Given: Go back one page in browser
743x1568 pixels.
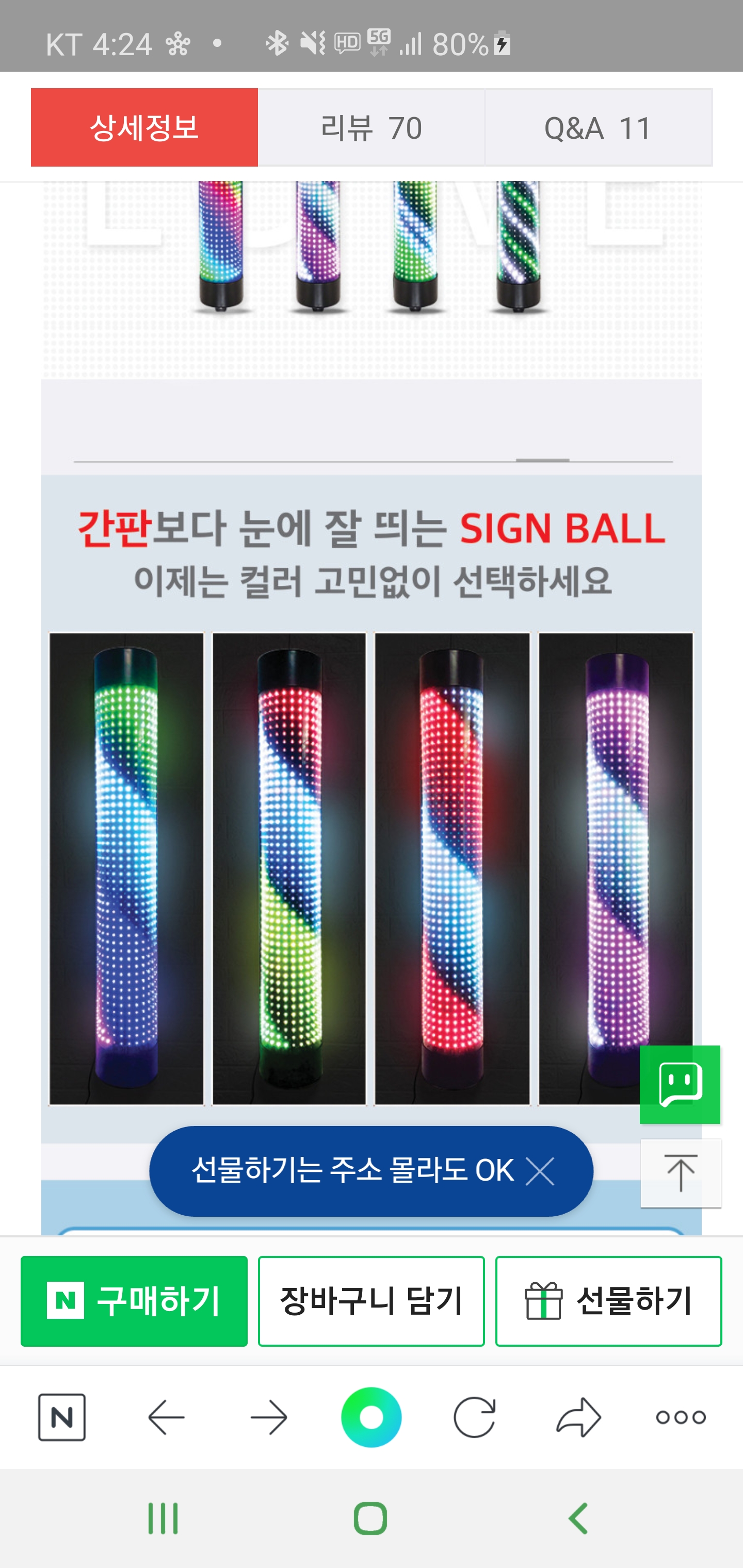Looking at the screenshot, I should 166,1418.
